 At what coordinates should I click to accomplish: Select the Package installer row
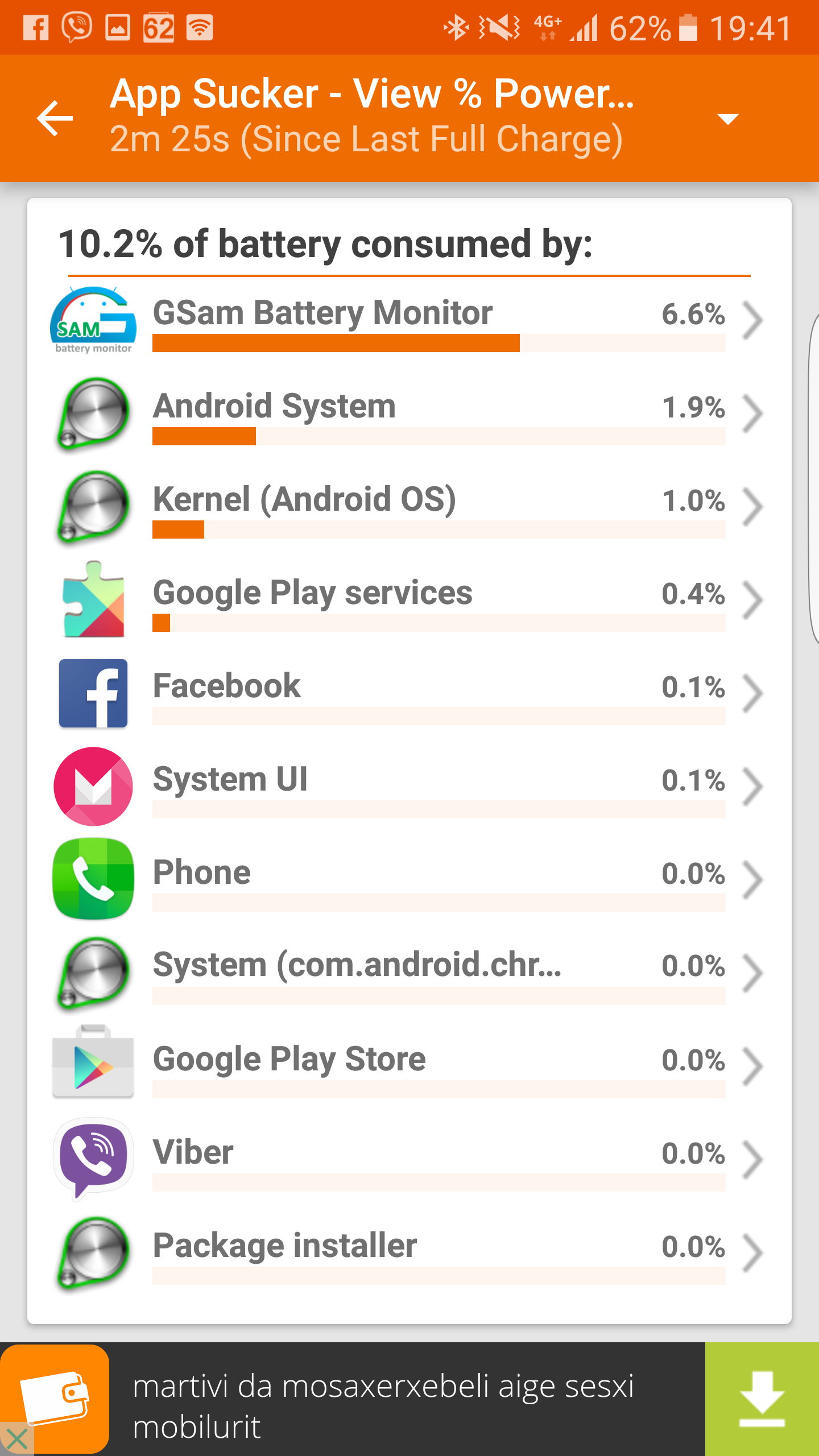coord(408,1252)
